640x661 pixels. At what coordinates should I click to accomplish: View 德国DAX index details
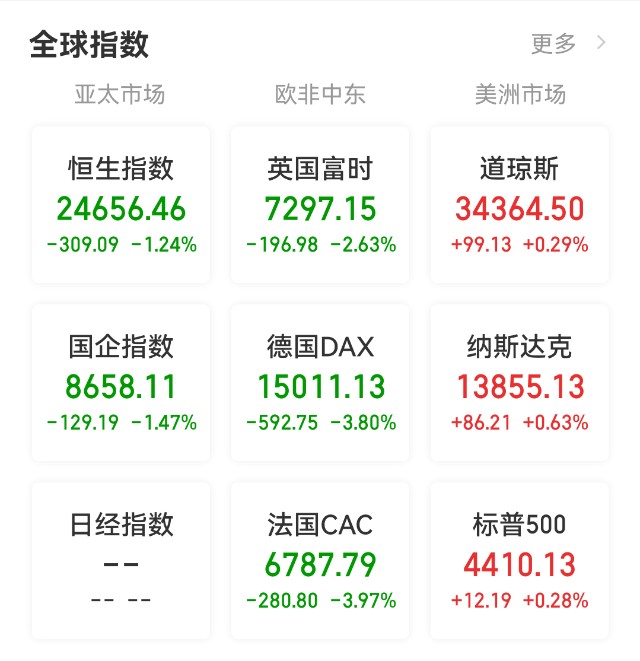pyautogui.click(x=320, y=383)
